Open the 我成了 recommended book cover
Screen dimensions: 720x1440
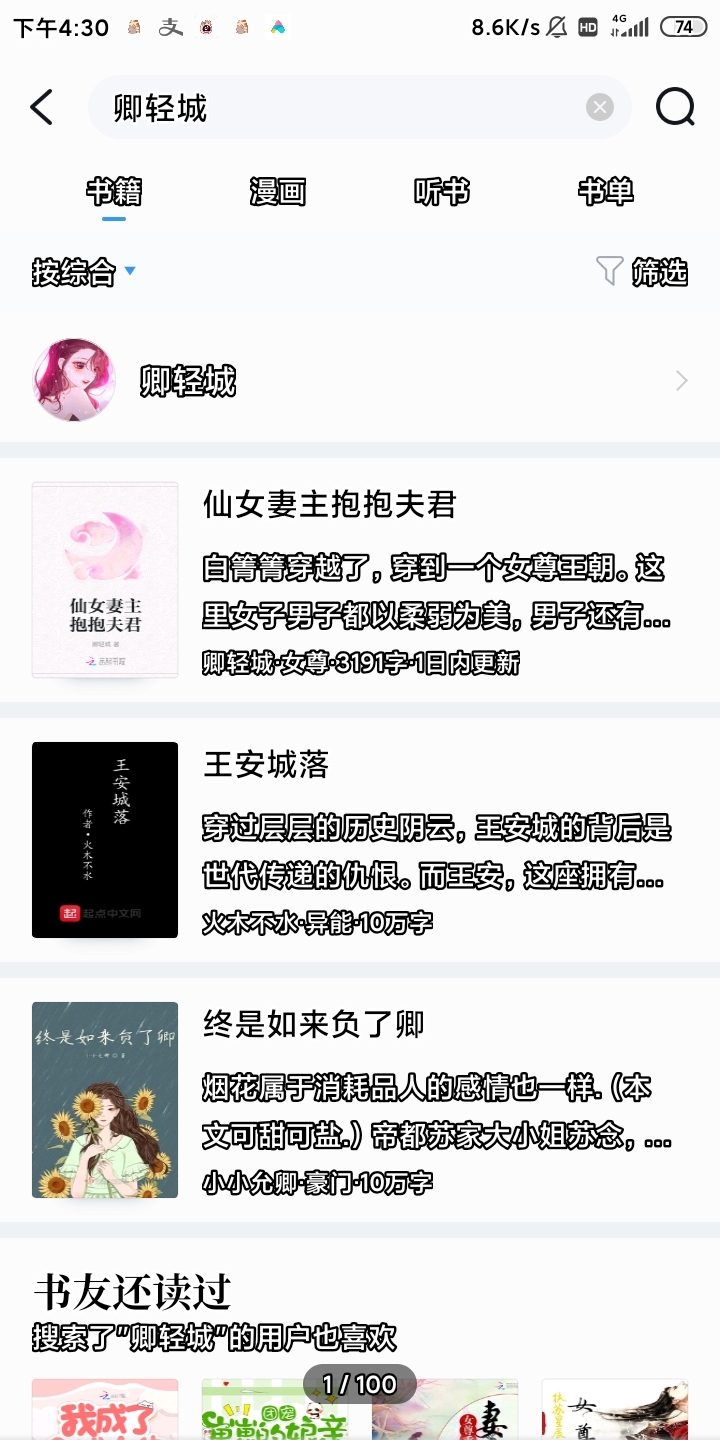pos(105,1412)
